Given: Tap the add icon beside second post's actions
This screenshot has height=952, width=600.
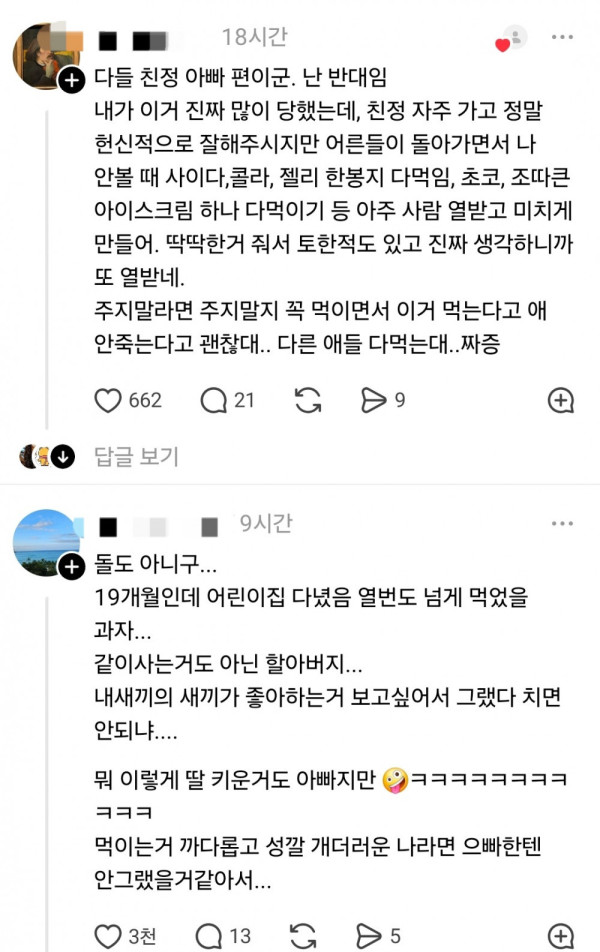Looking at the screenshot, I should (561, 937).
